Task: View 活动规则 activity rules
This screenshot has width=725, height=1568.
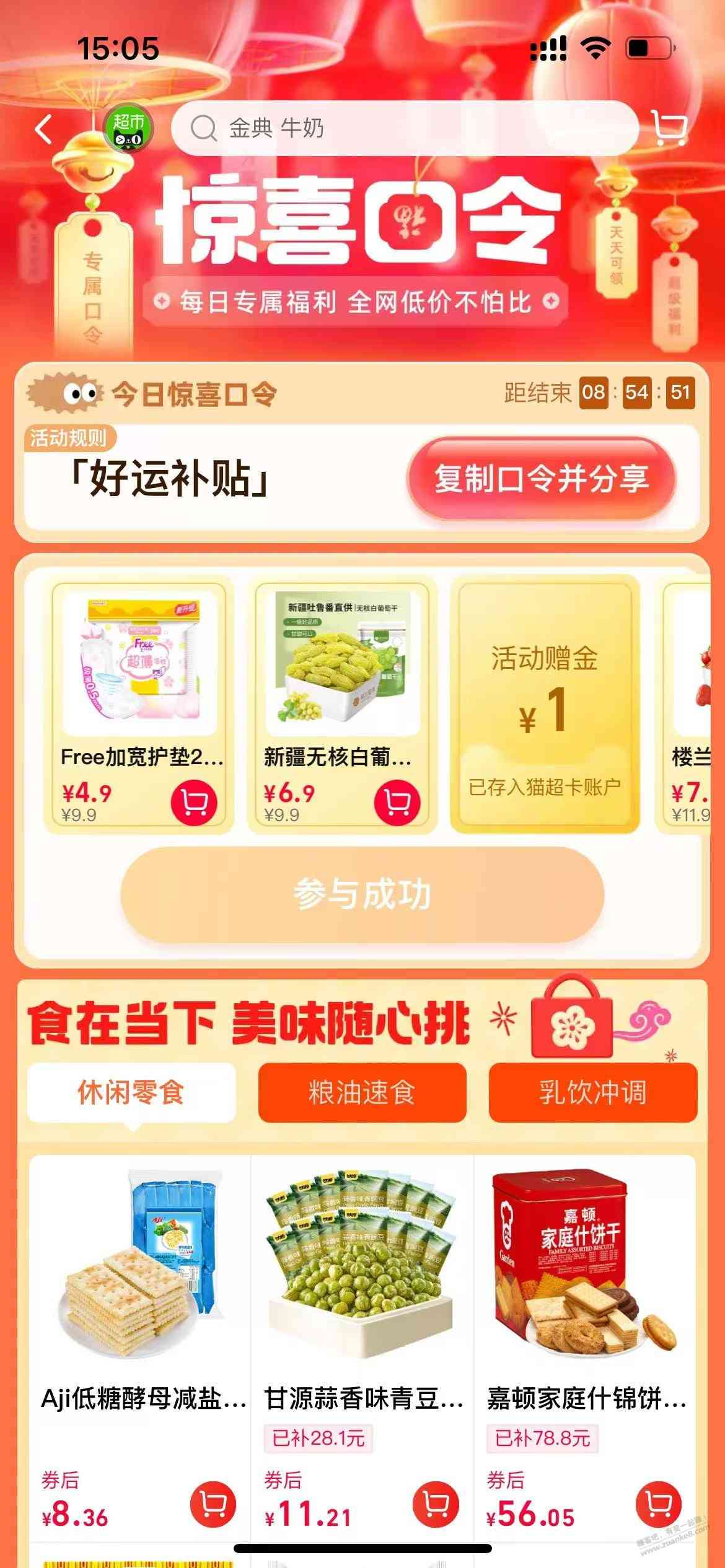Action: pyautogui.click(x=68, y=438)
